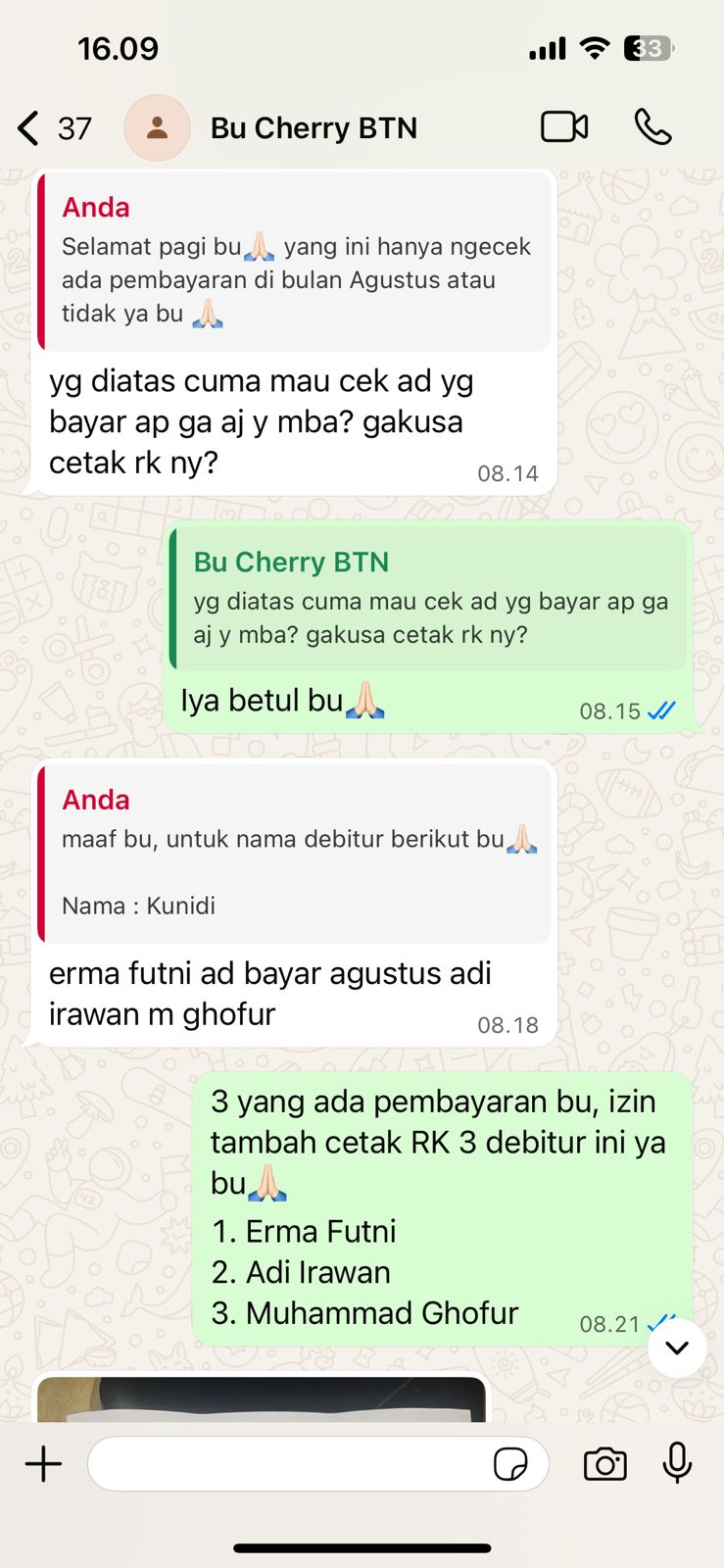Open the attachment plus menu

coord(43,1464)
